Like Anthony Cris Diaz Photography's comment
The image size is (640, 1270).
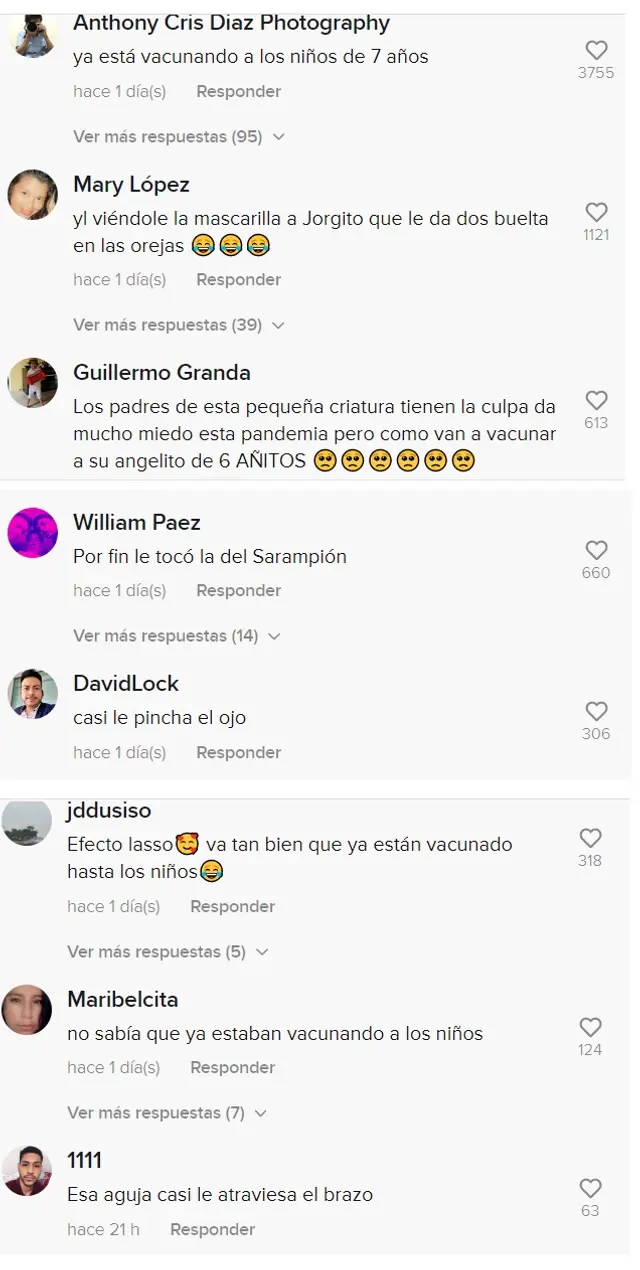[x=596, y=50]
